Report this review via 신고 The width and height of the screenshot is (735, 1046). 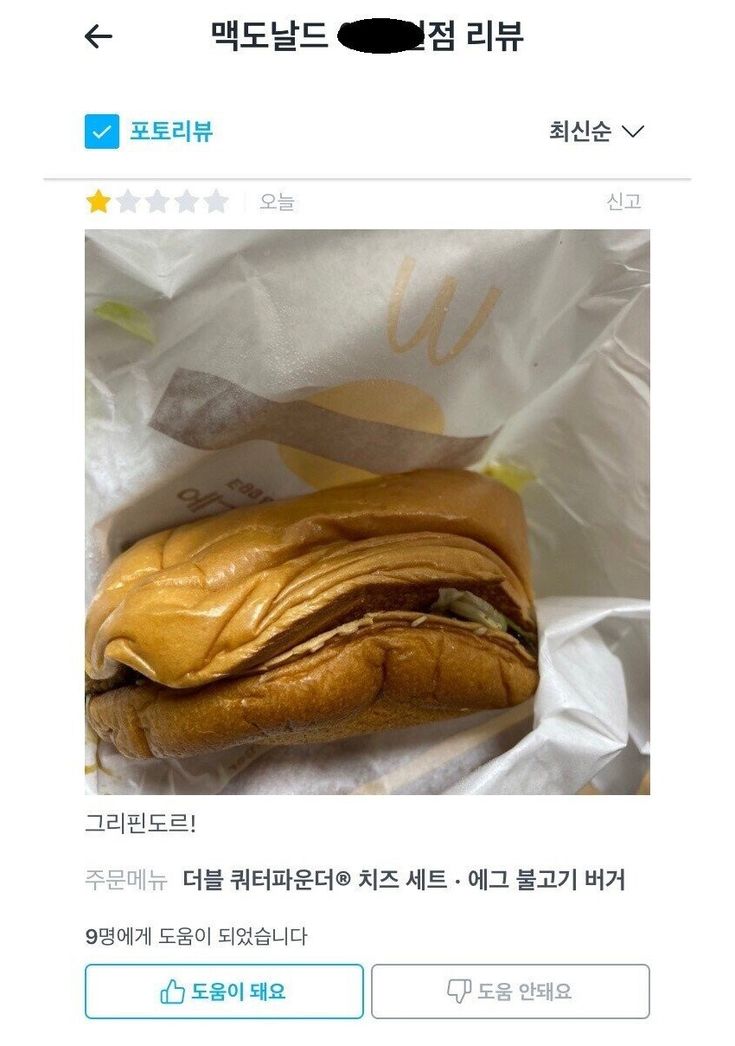pyautogui.click(x=623, y=202)
